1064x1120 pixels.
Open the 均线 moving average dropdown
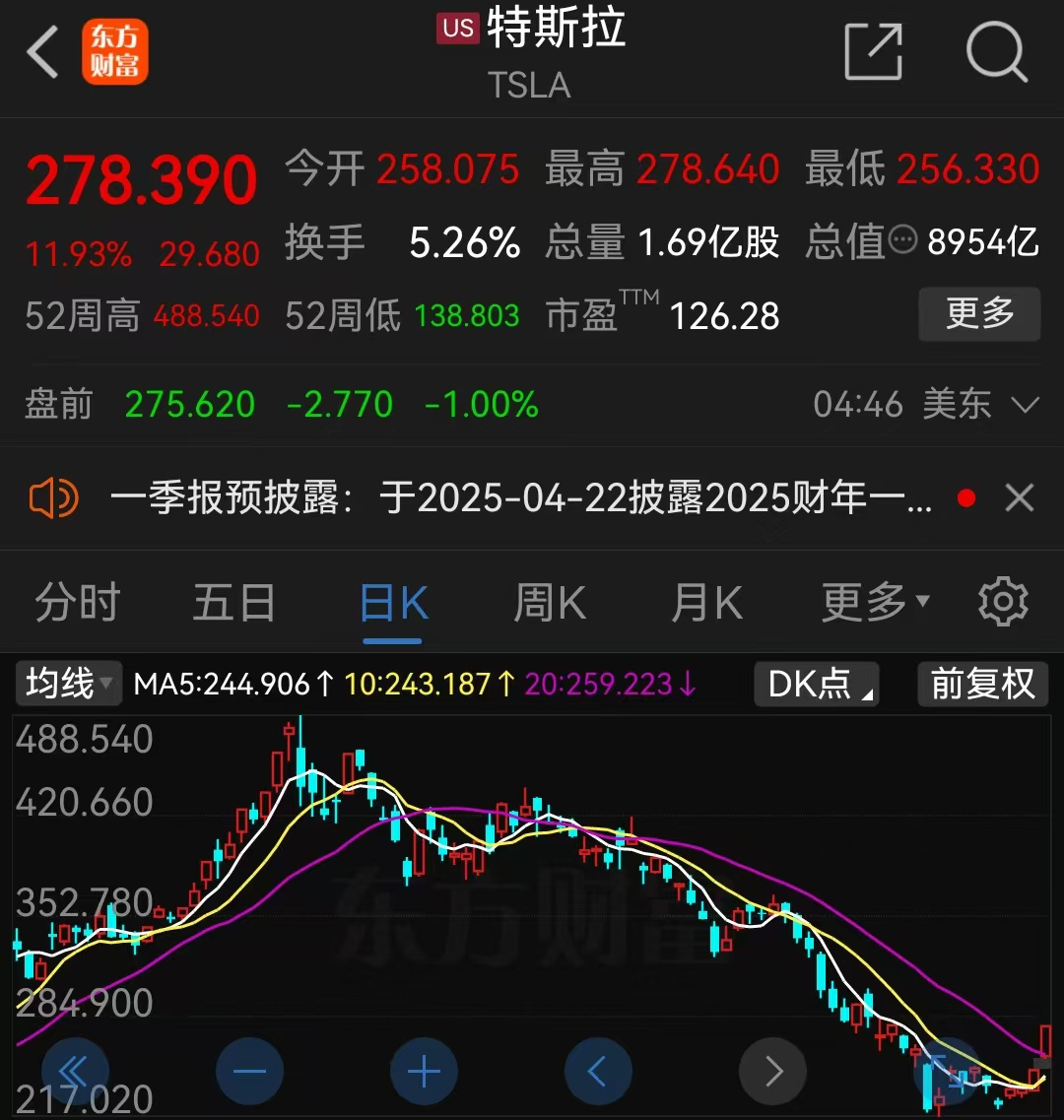point(66,684)
